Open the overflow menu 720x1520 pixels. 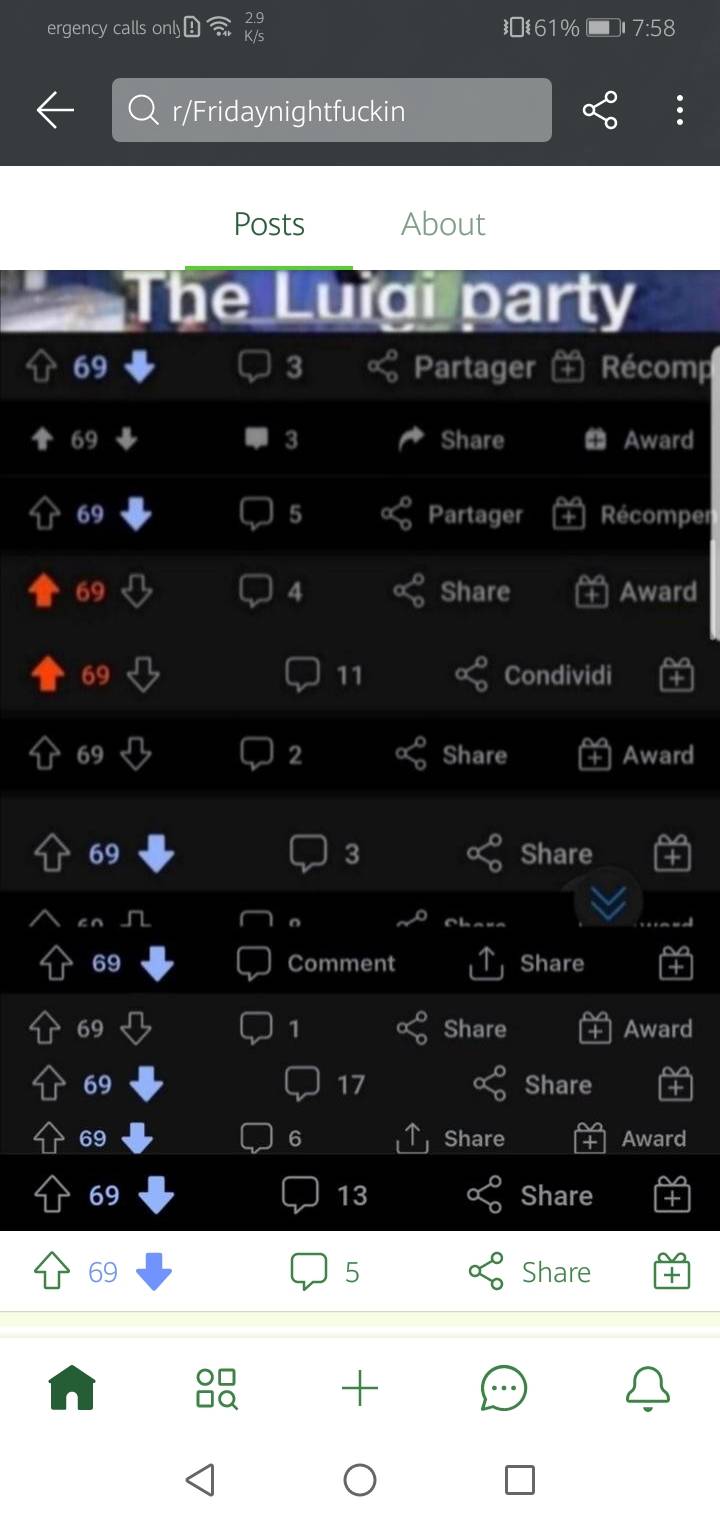680,110
